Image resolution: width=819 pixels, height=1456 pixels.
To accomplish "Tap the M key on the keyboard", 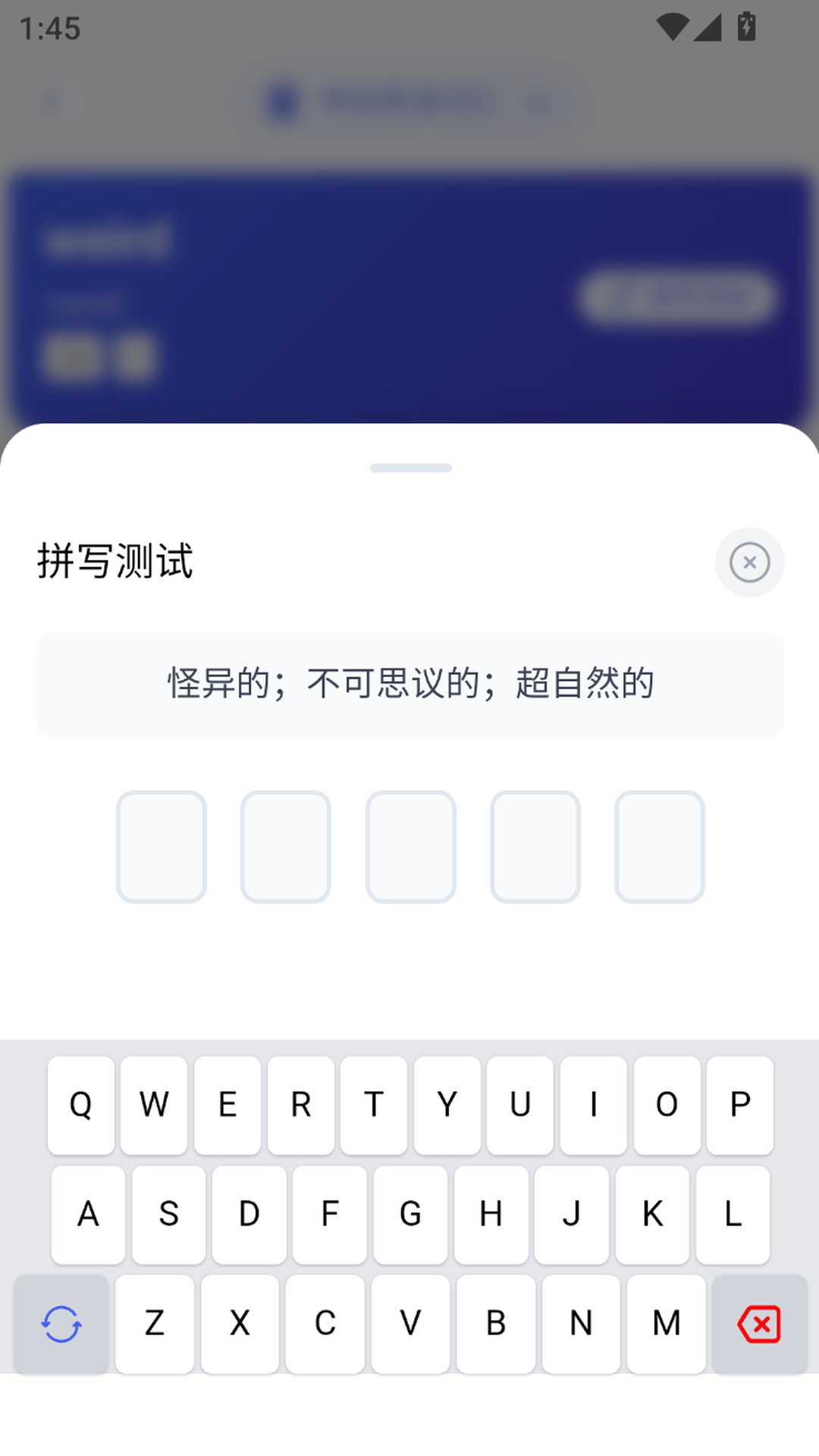I will [x=665, y=1324].
